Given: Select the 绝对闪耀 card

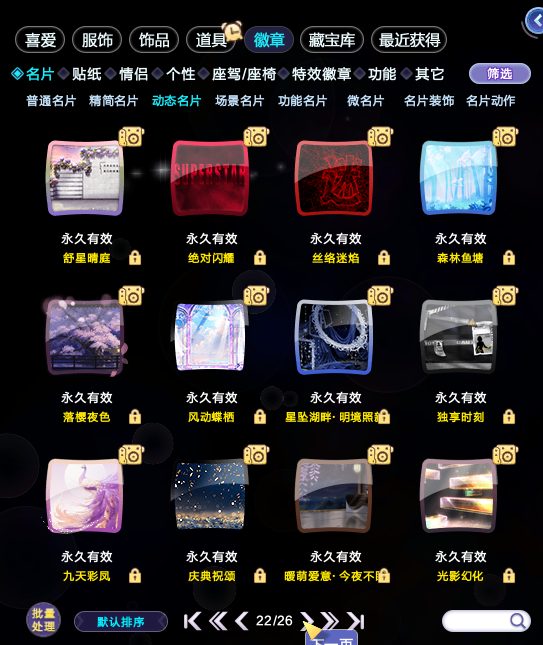Looking at the screenshot, I should point(210,178).
